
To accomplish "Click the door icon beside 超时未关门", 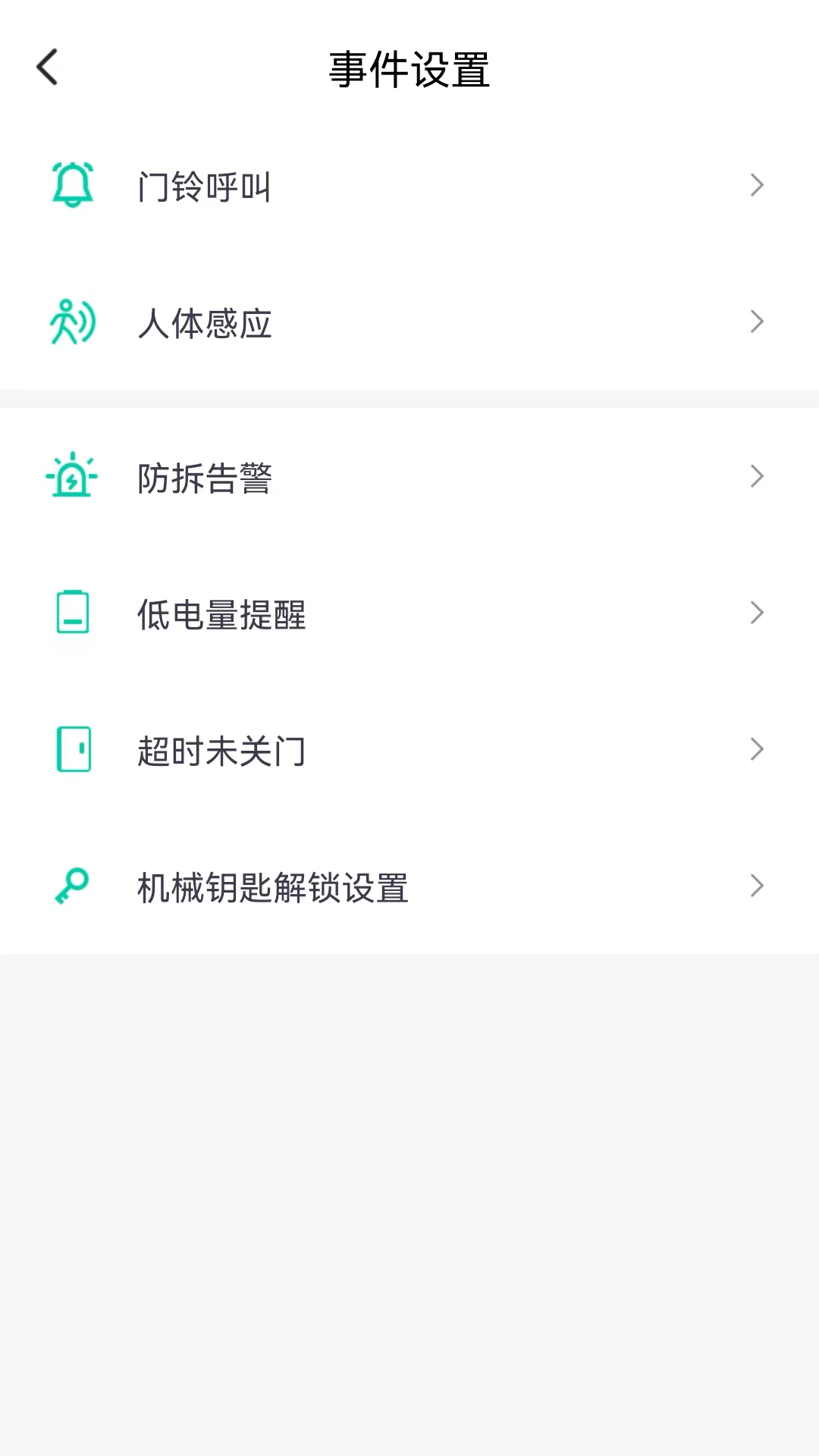I will [74, 749].
